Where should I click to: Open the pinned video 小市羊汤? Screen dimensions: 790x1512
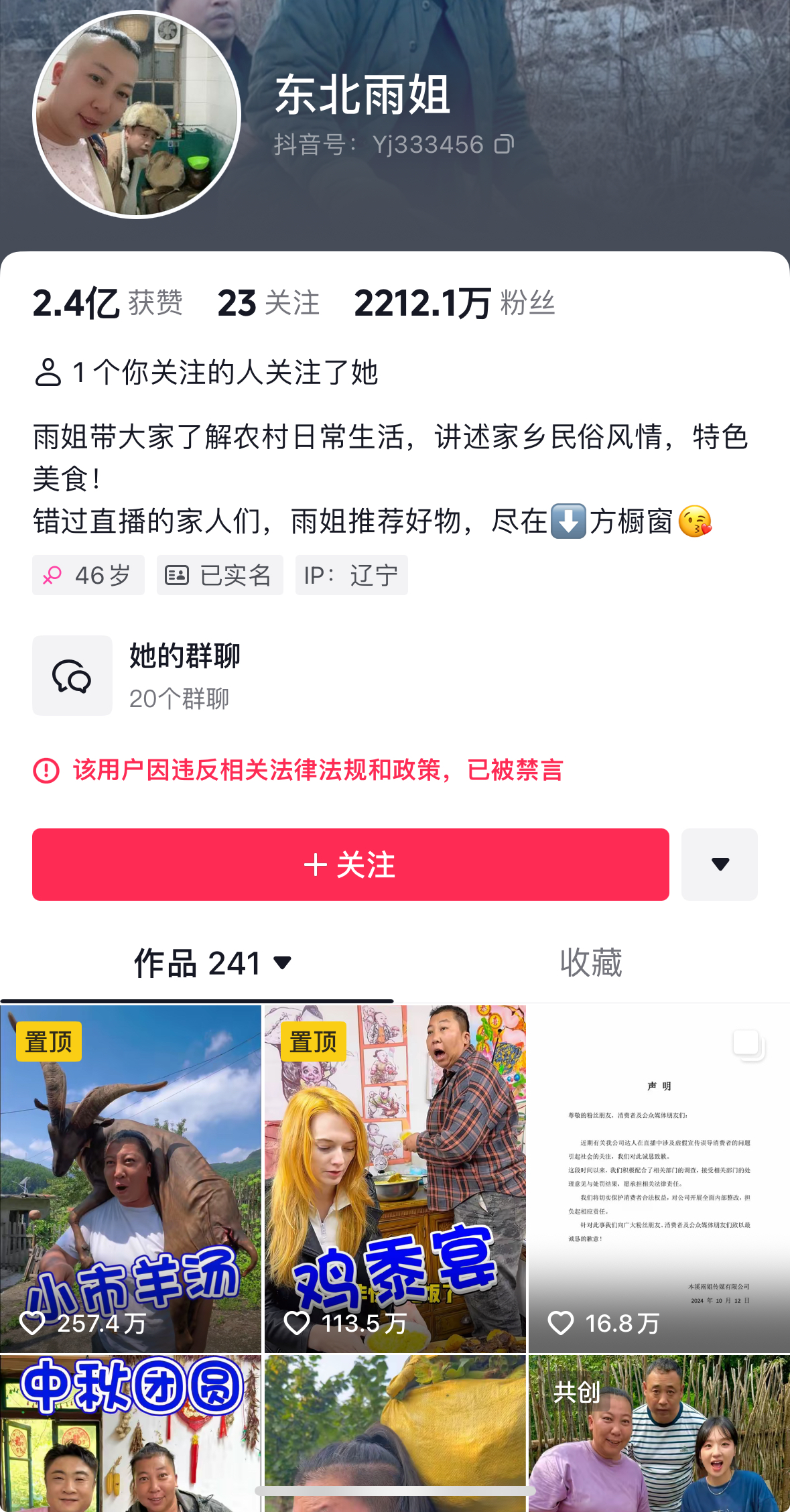click(x=131, y=1180)
